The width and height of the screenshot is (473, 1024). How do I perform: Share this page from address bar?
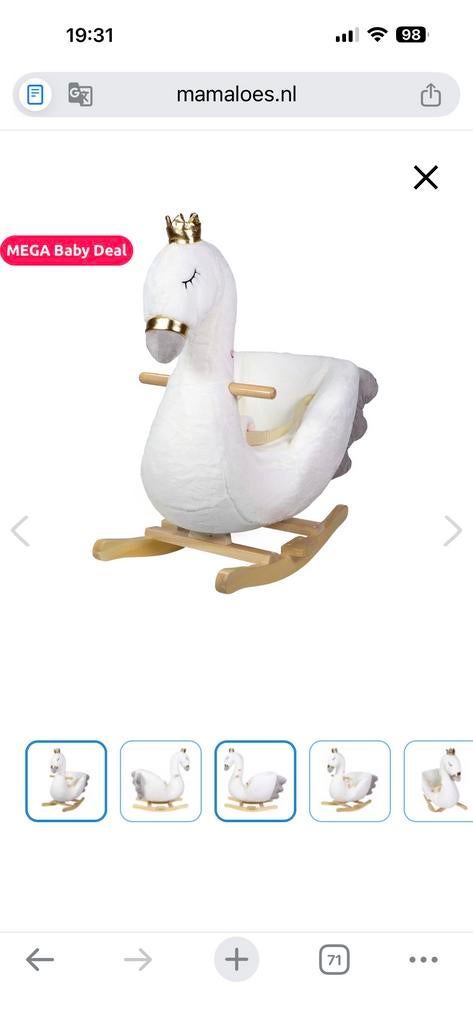coord(431,95)
